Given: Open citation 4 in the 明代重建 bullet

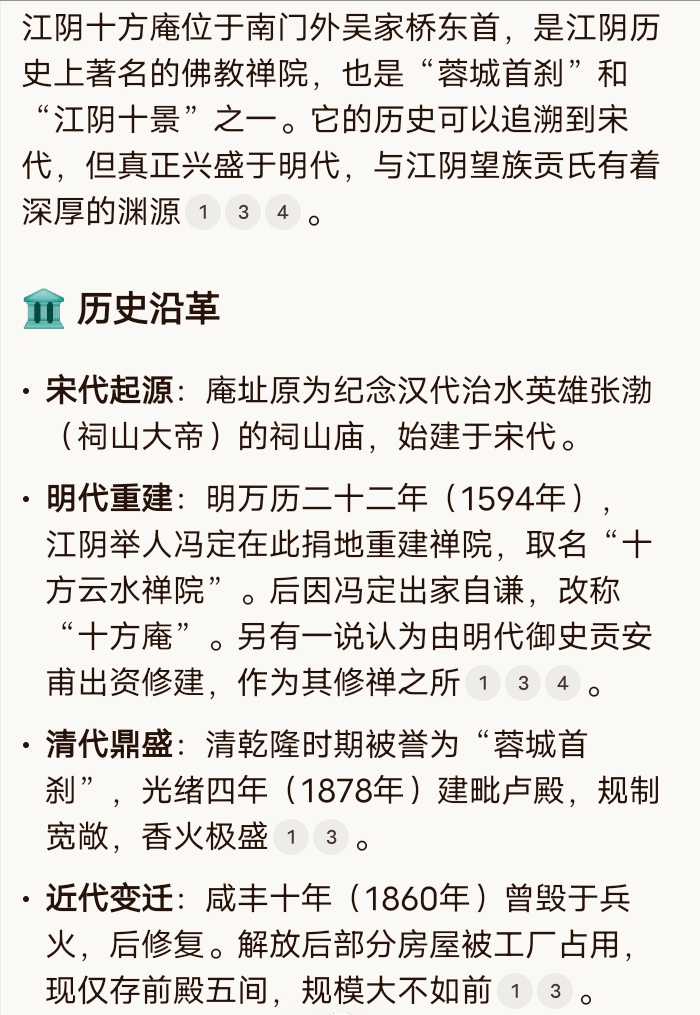Looking at the screenshot, I should click(563, 683).
